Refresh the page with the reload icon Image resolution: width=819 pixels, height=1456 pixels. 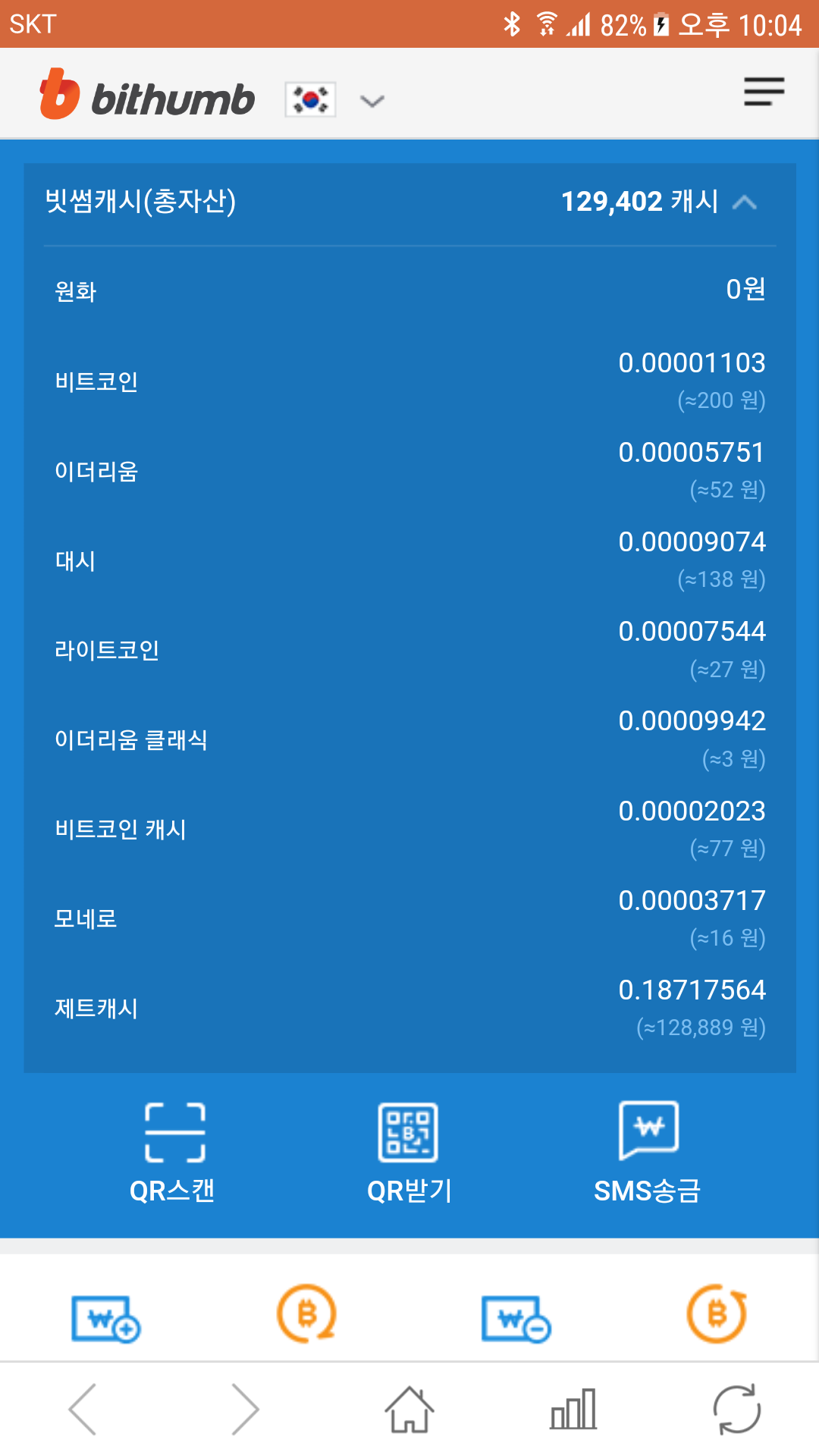click(737, 1409)
